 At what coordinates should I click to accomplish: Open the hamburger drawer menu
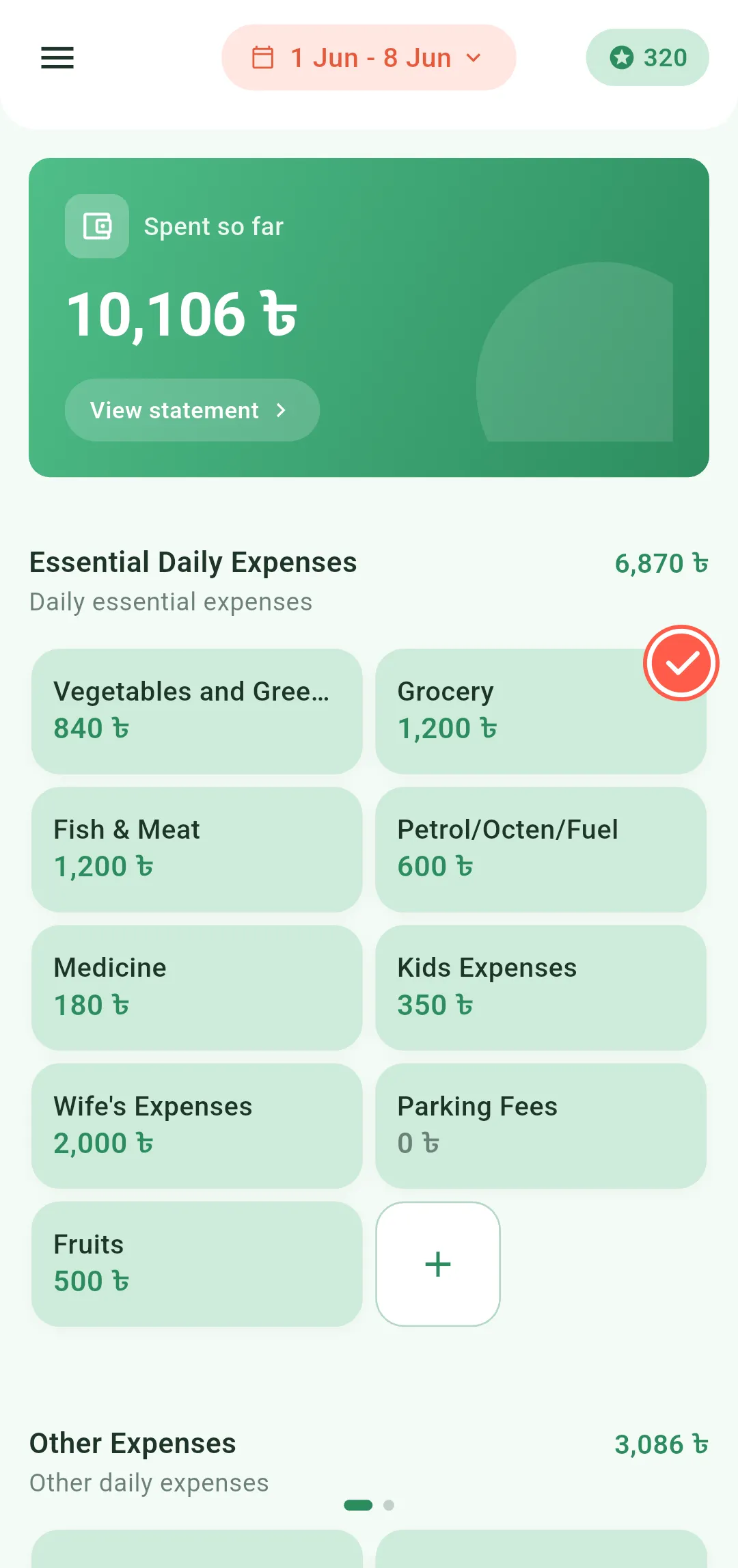[57, 58]
